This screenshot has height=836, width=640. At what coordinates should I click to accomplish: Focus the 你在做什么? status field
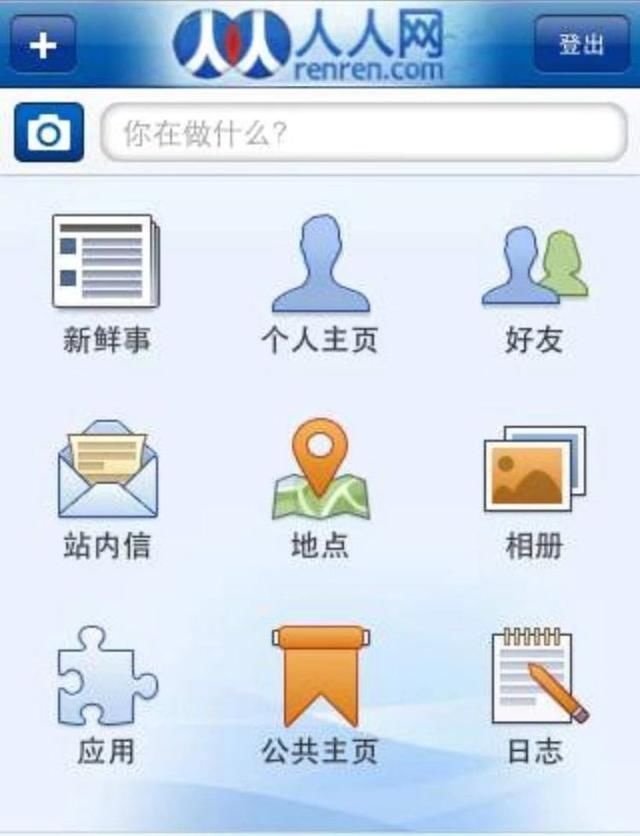pos(362,132)
